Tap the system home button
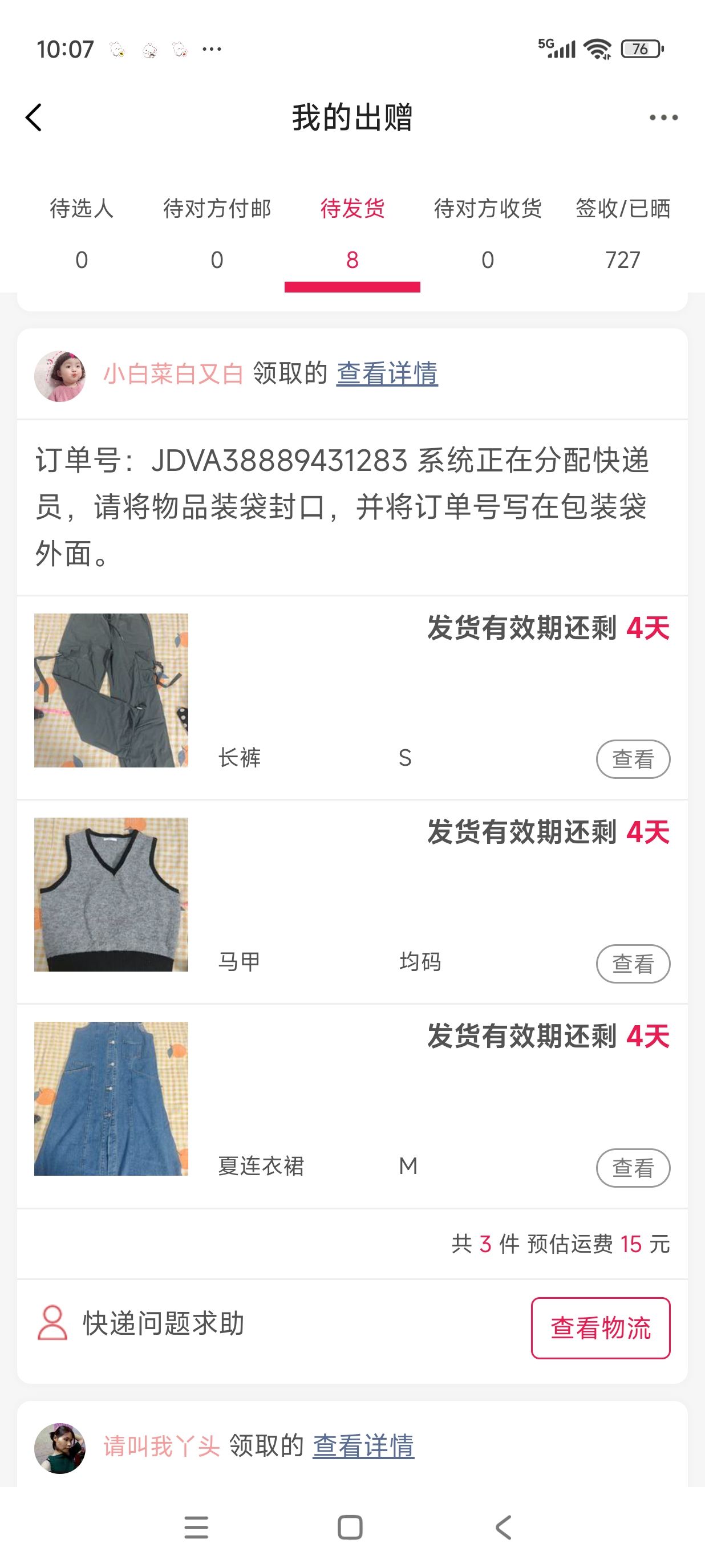705x1568 pixels. 350,1527
